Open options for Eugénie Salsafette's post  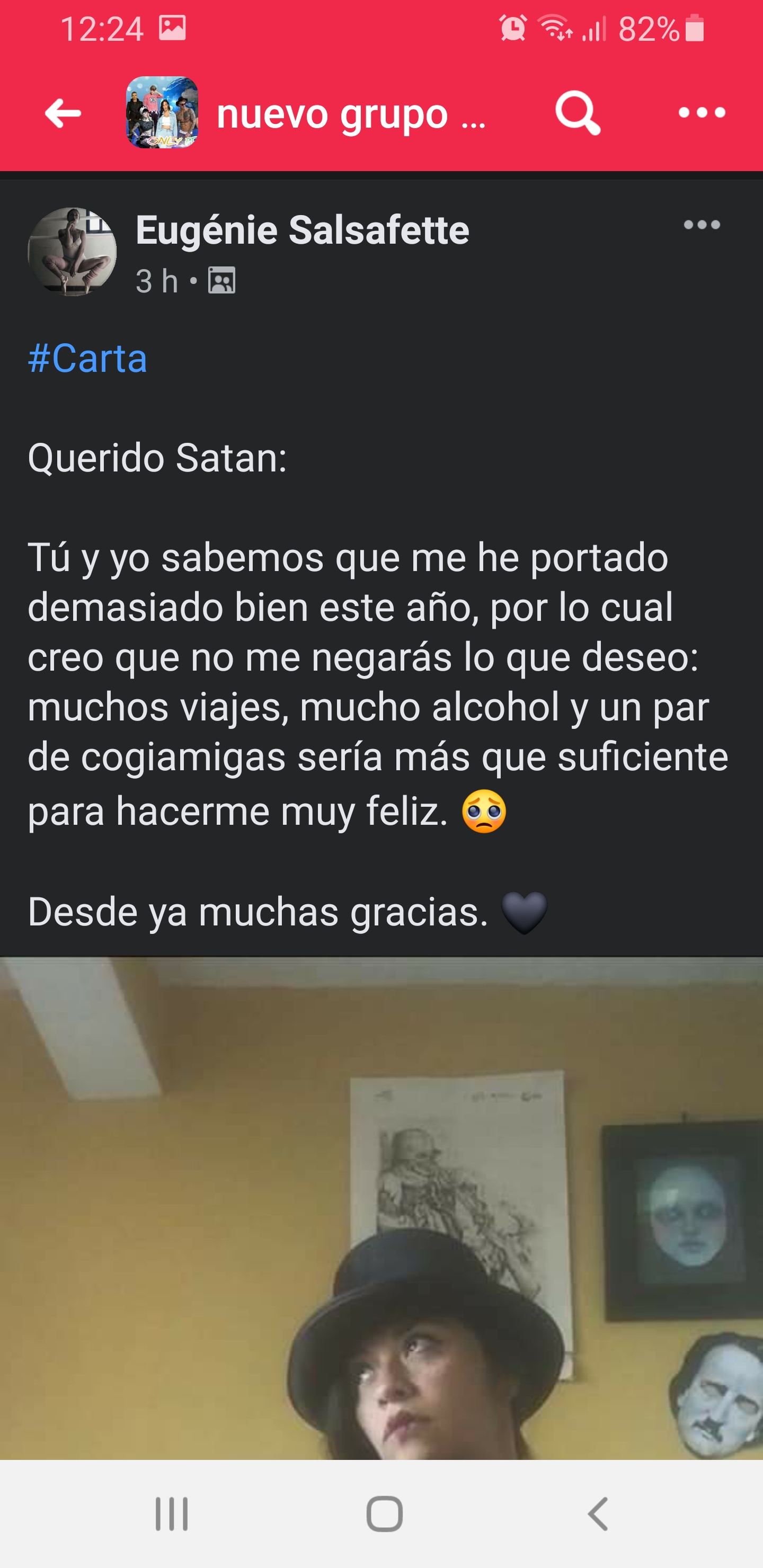point(702,225)
